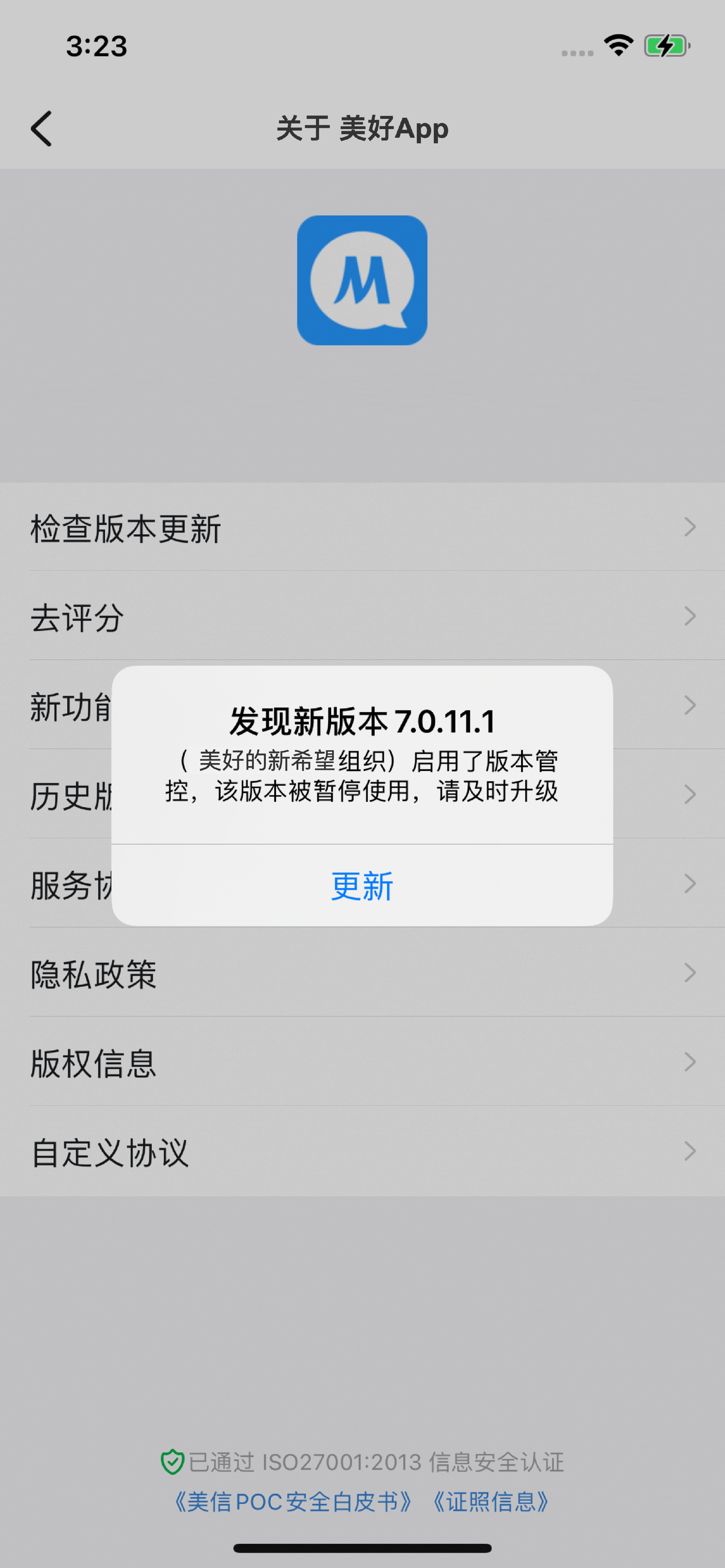Go back using the top-left arrow
This screenshot has width=725, height=1568.
(42, 128)
